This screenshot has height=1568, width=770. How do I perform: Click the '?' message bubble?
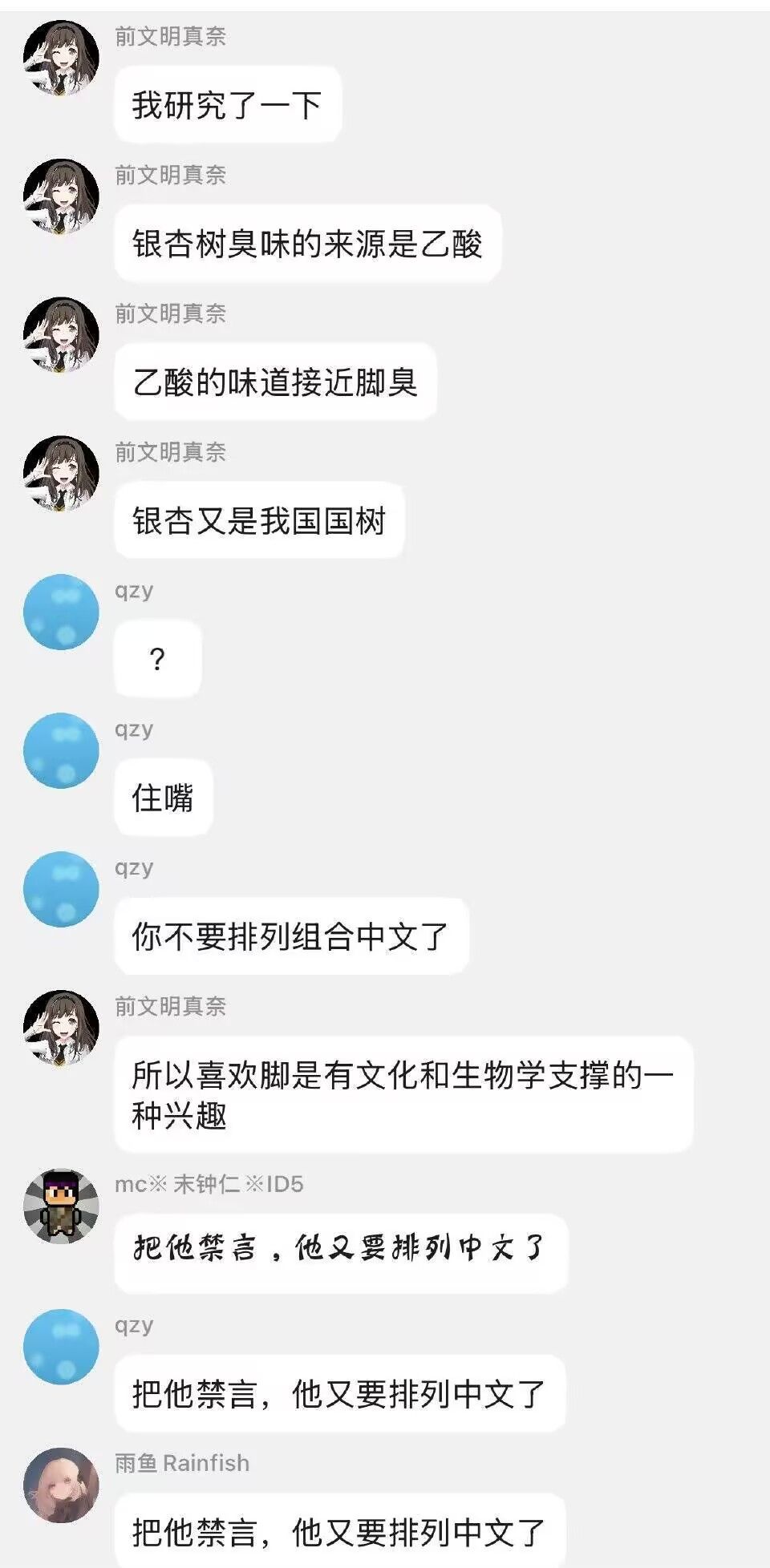coord(159,659)
